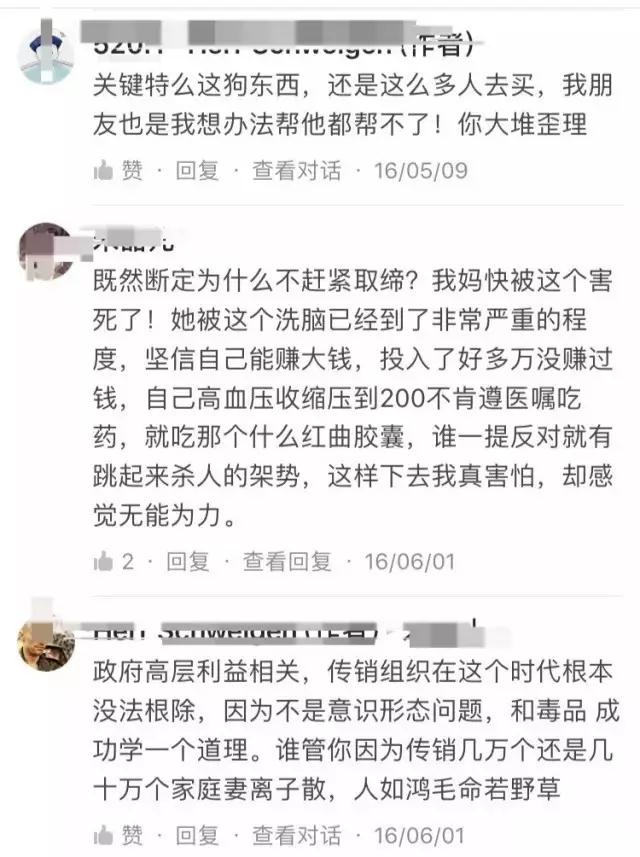Like the comment starting 政府高层利益相关
The width and height of the screenshot is (640, 857).
point(118,834)
